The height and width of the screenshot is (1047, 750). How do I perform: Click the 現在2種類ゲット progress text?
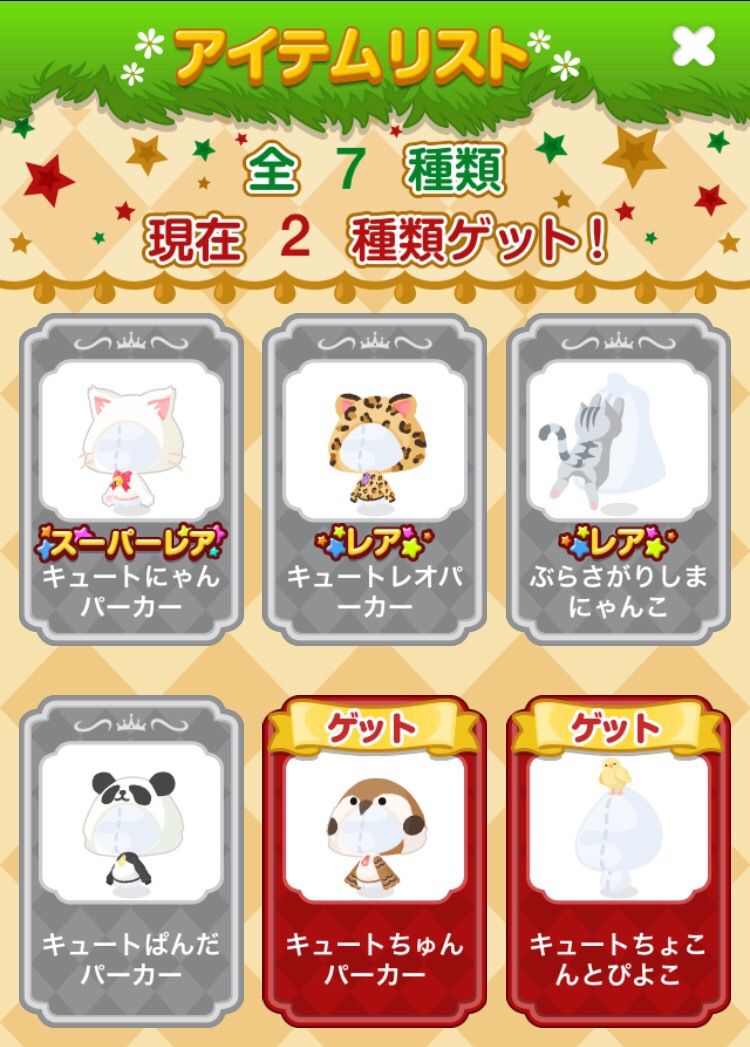coord(375,235)
